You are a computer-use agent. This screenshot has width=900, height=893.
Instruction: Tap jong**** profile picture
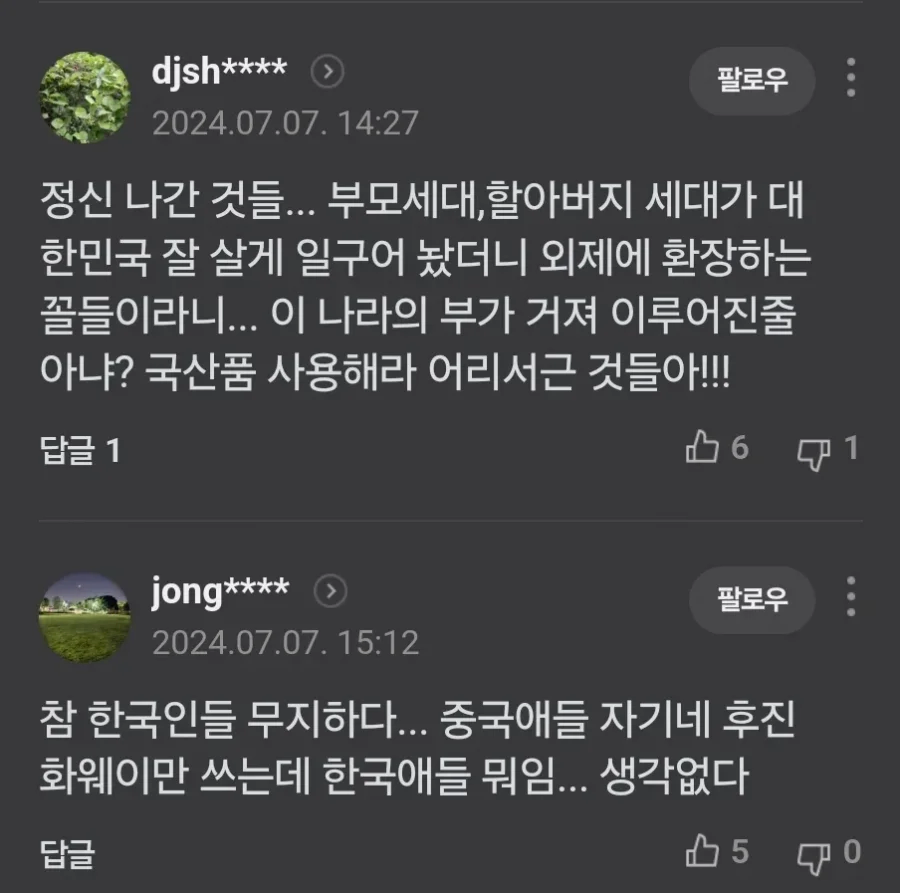pos(84,617)
